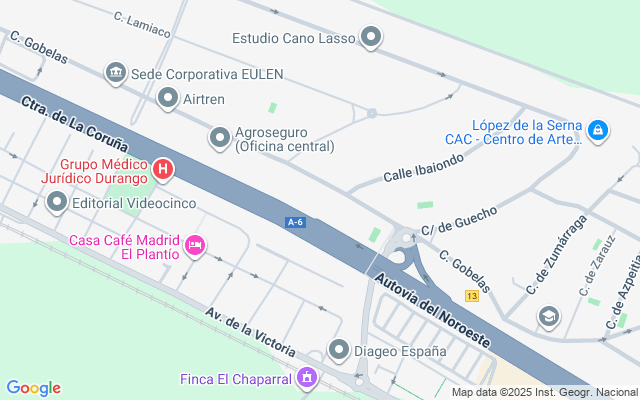Open the Finca El Chaparral marker
The width and height of the screenshot is (640, 400).
click(x=307, y=378)
